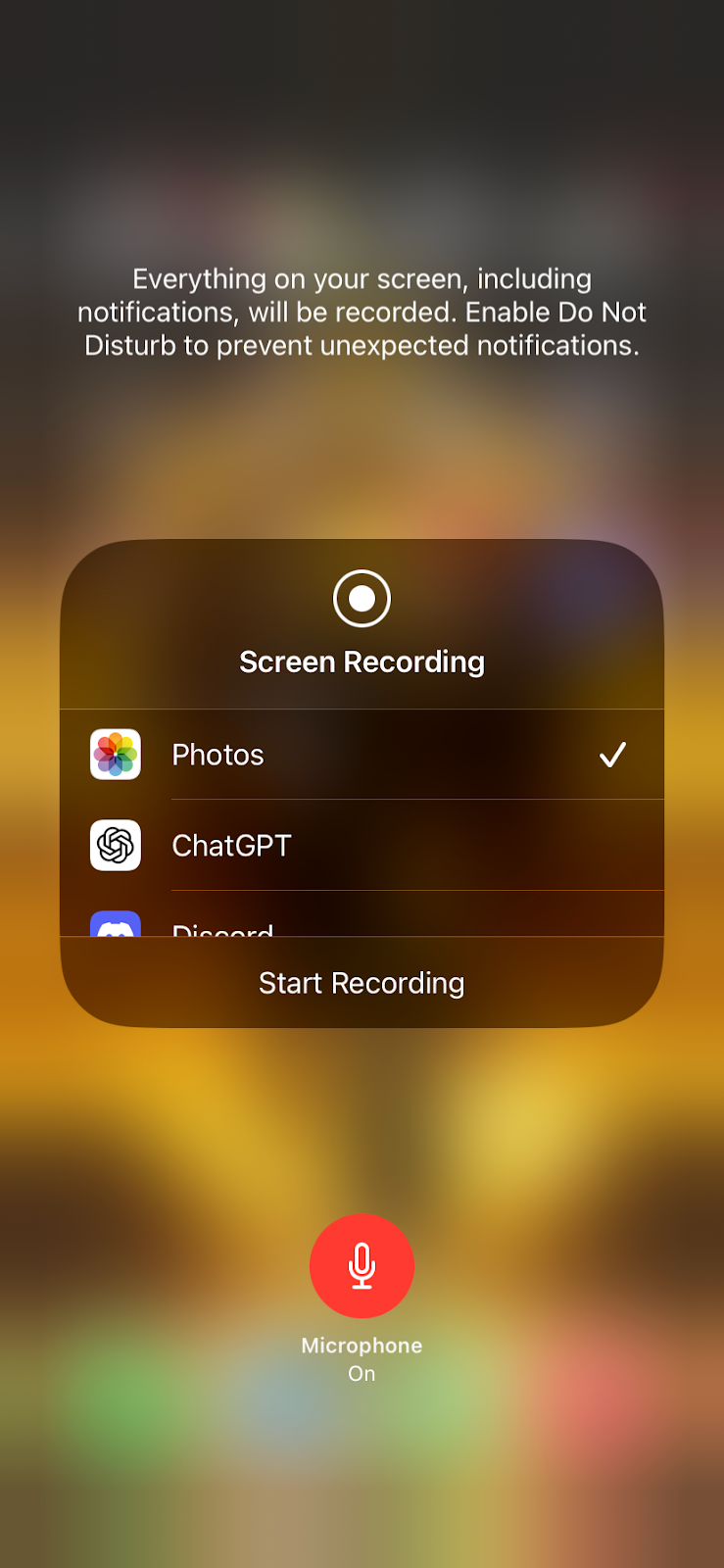Choose ChatGPT from the app list
The height and width of the screenshot is (1568, 724).
(361, 845)
